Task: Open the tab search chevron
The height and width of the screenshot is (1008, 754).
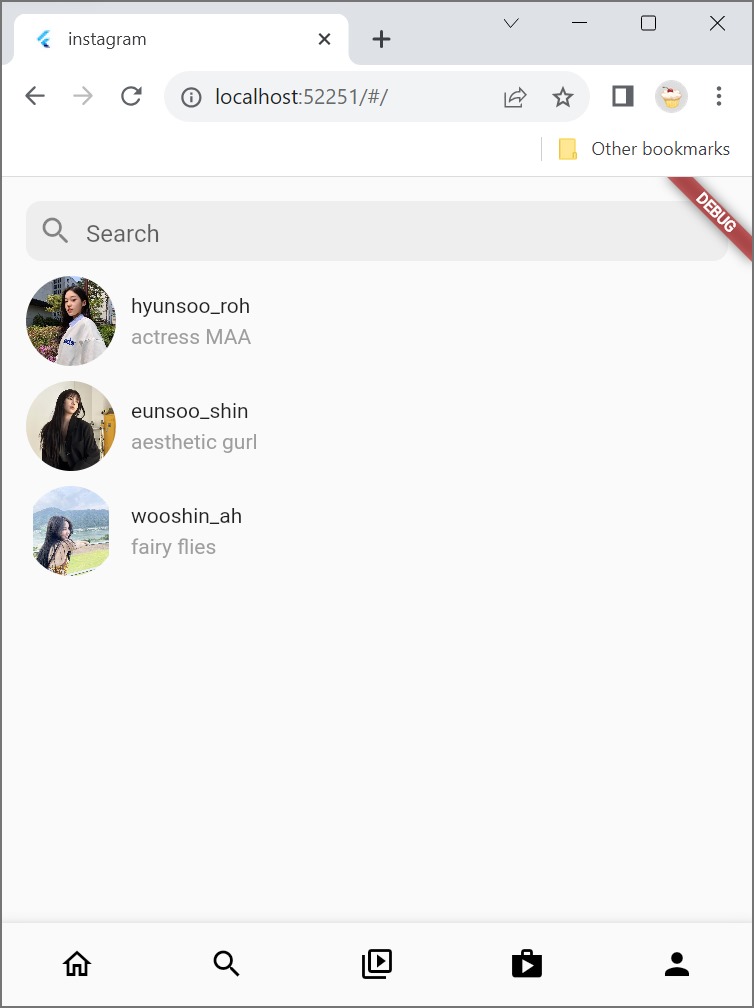Action: [511, 22]
